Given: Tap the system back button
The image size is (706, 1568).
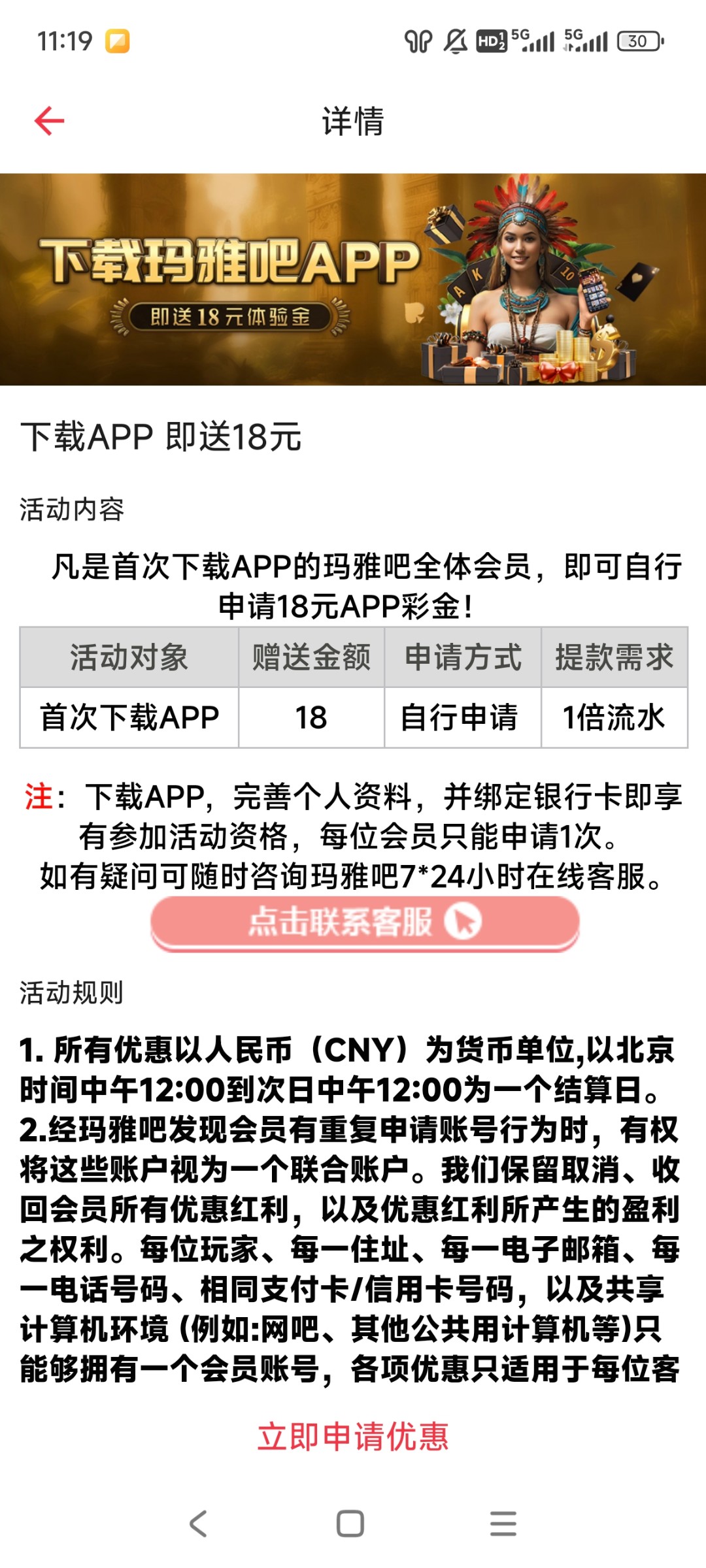Looking at the screenshot, I should click(x=198, y=1524).
